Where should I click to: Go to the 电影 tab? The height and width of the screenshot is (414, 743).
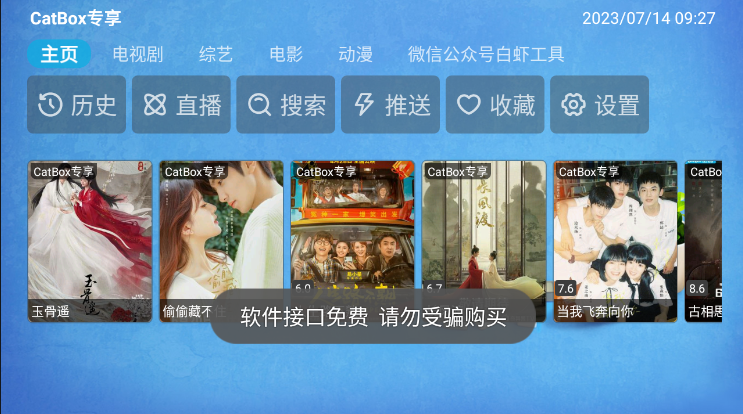point(286,54)
